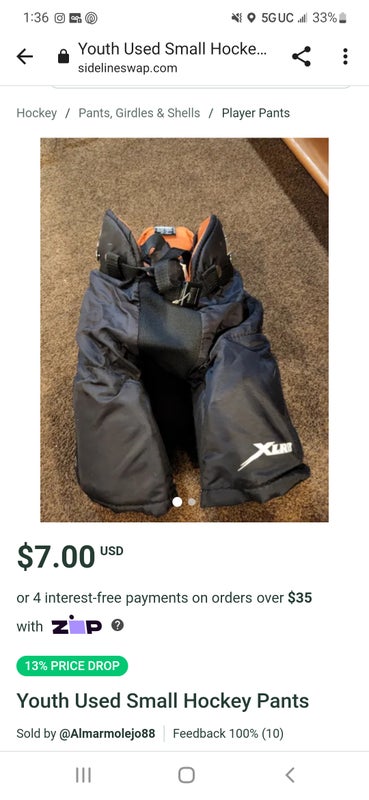Viewport: 369px width, 800px height.
Task: Go back using the browser arrow
Action: [x=24, y=57]
